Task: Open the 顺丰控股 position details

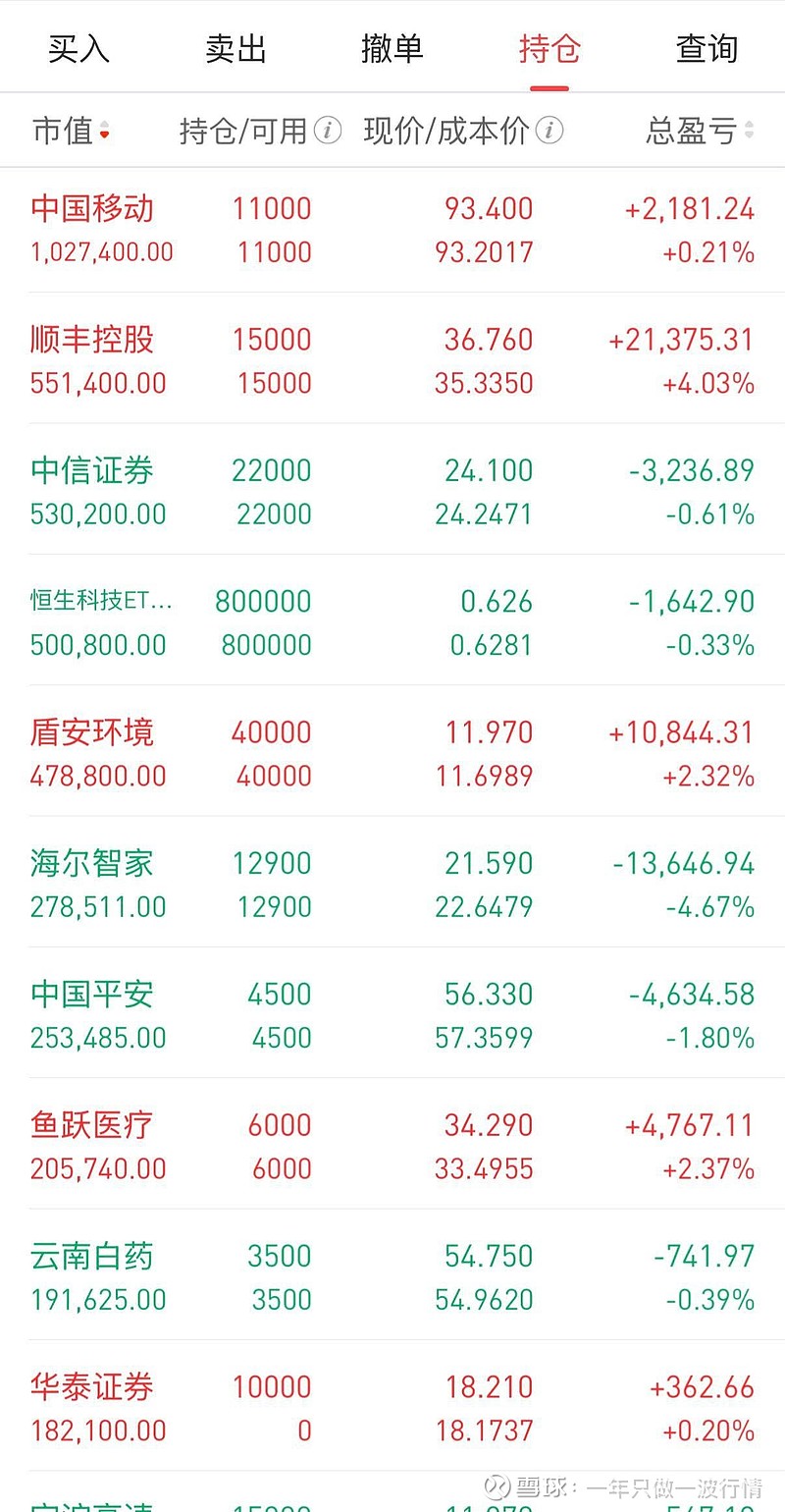Action: click(392, 360)
